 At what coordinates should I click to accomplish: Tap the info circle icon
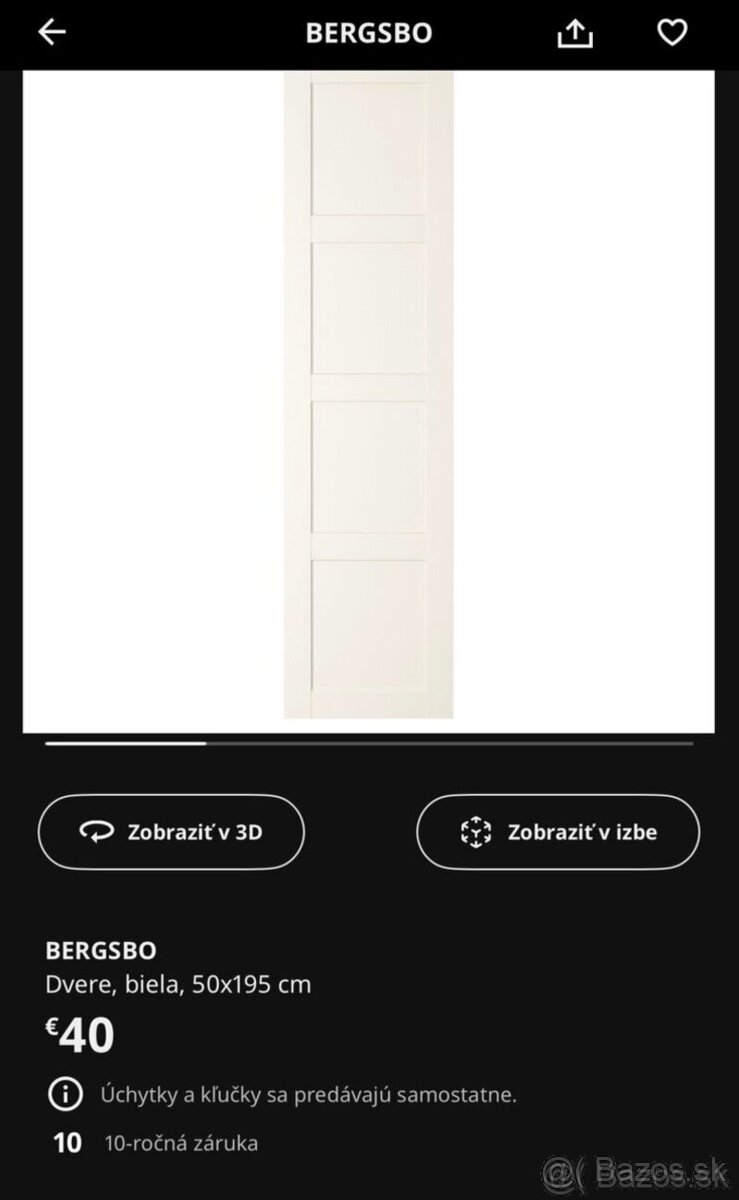click(x=64, y=1094)
